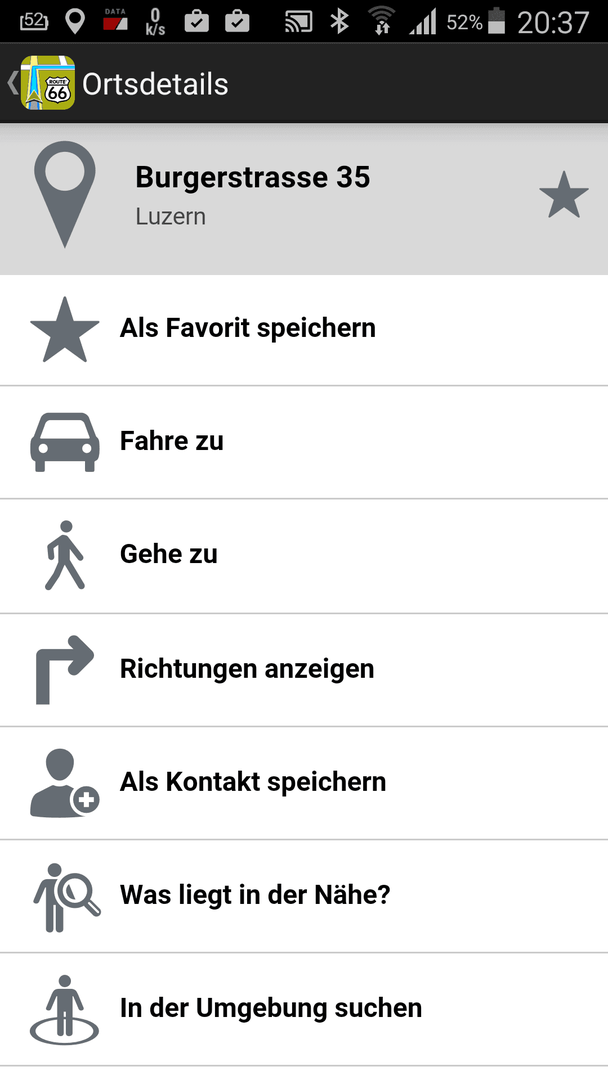Choose Fahre zu to drive there
The image size is (608, 1080).
304,442
